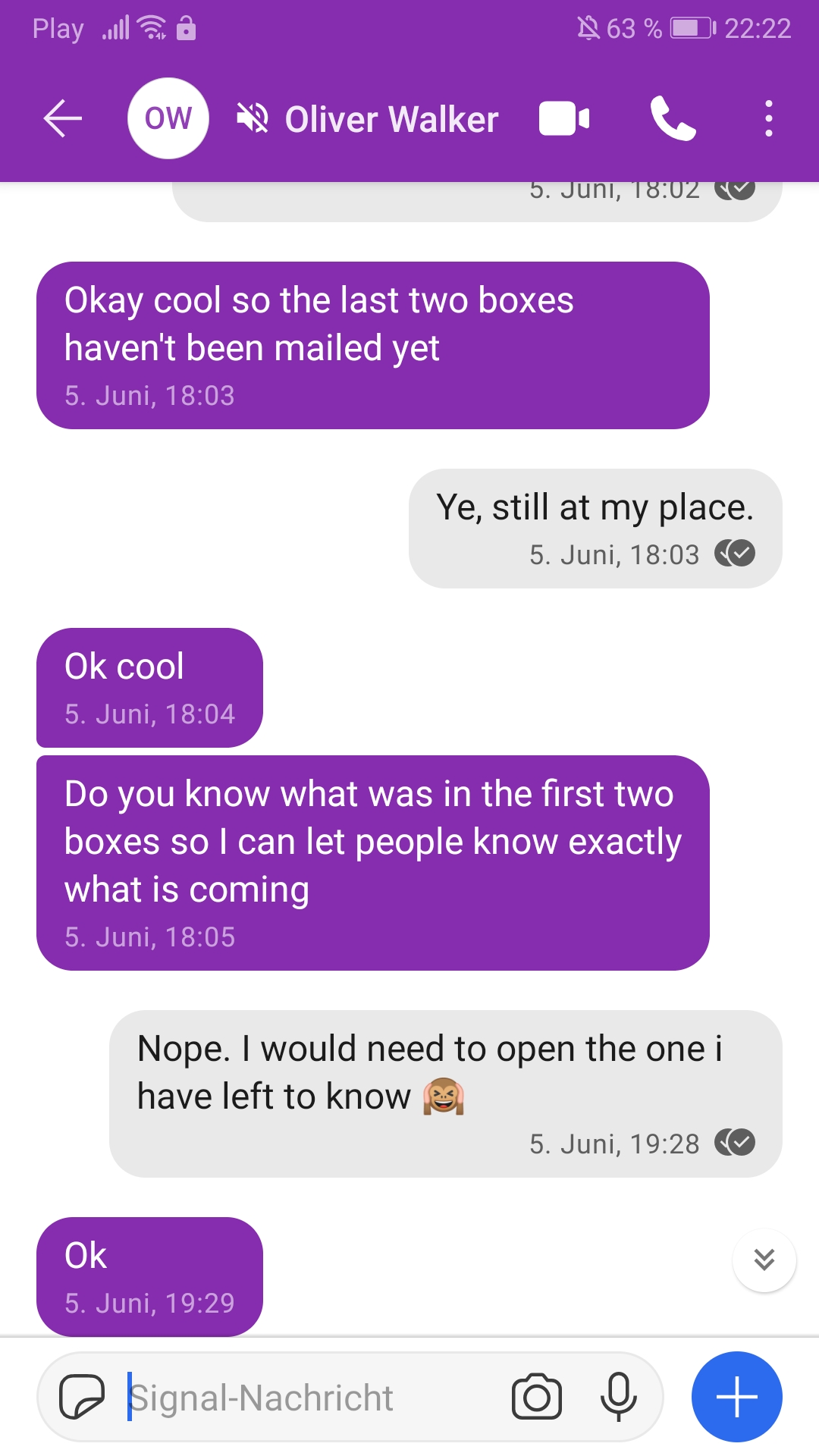
Task: Start a video call with Oliver Walker
Action: pos(563,119)
